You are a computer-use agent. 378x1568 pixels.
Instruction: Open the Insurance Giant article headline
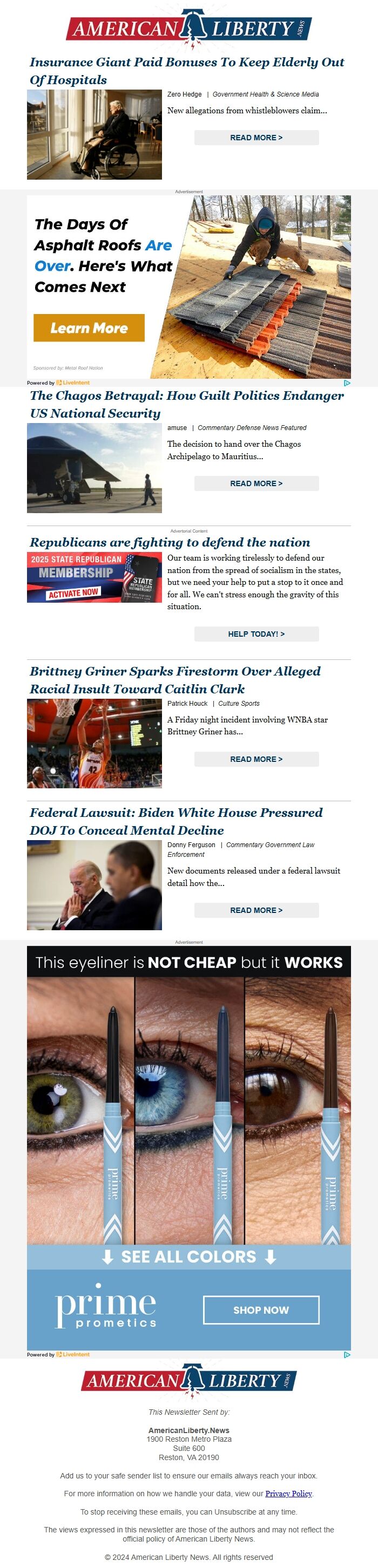coord(187,71)
